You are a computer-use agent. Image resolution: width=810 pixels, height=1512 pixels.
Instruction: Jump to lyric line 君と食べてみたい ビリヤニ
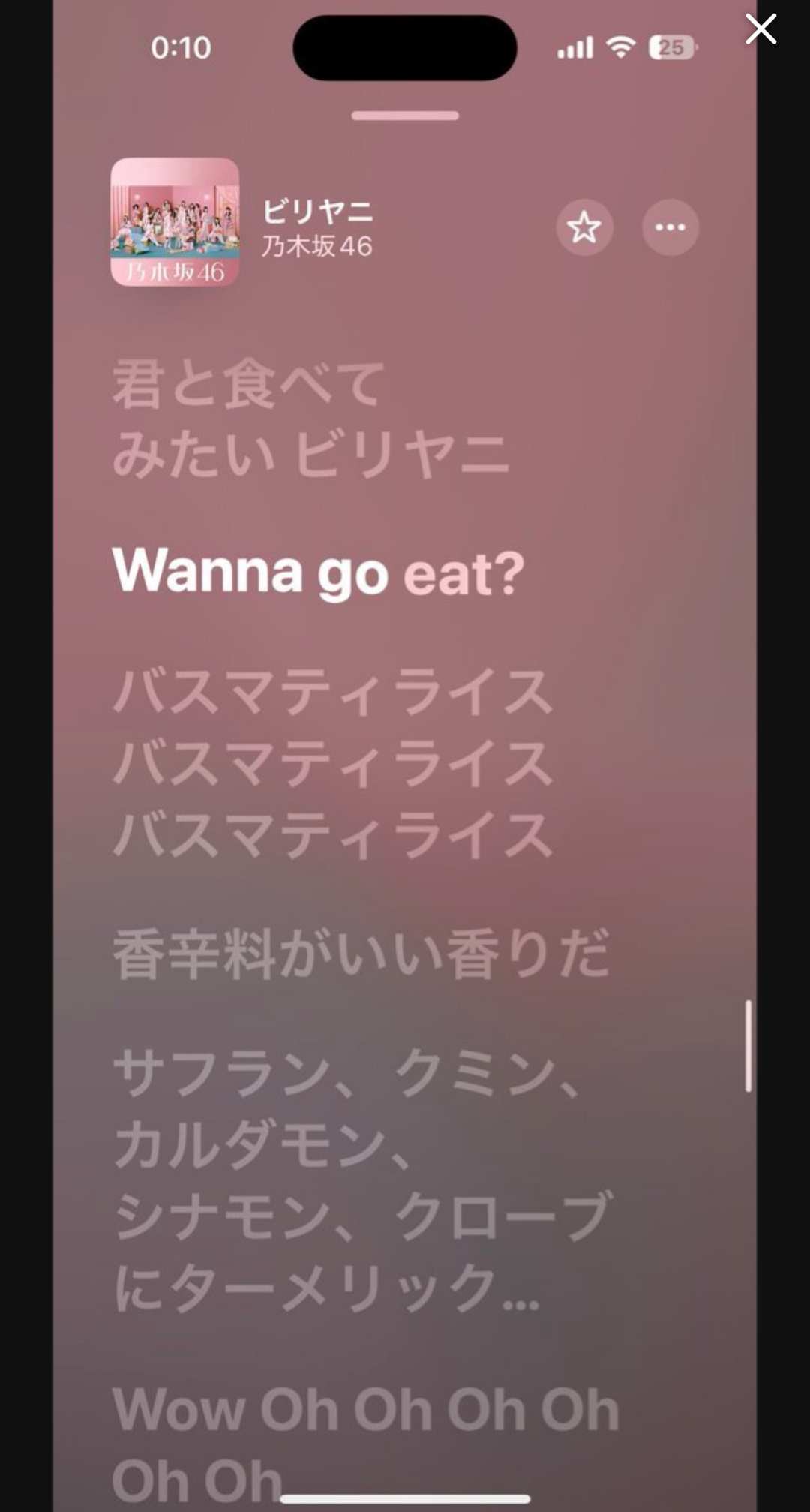tap(310, 419)
